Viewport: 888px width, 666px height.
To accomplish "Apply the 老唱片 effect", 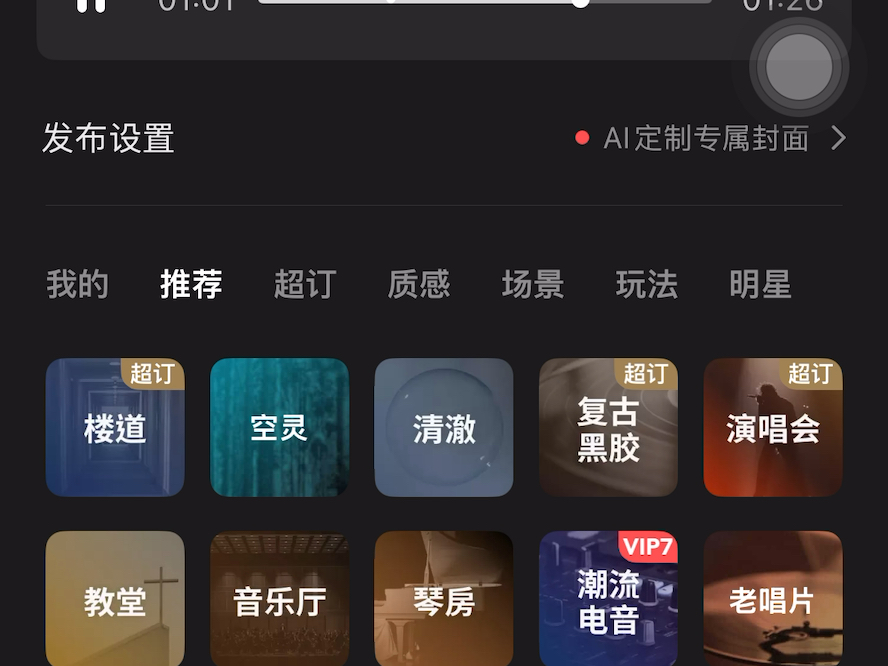I will point(773,599).
